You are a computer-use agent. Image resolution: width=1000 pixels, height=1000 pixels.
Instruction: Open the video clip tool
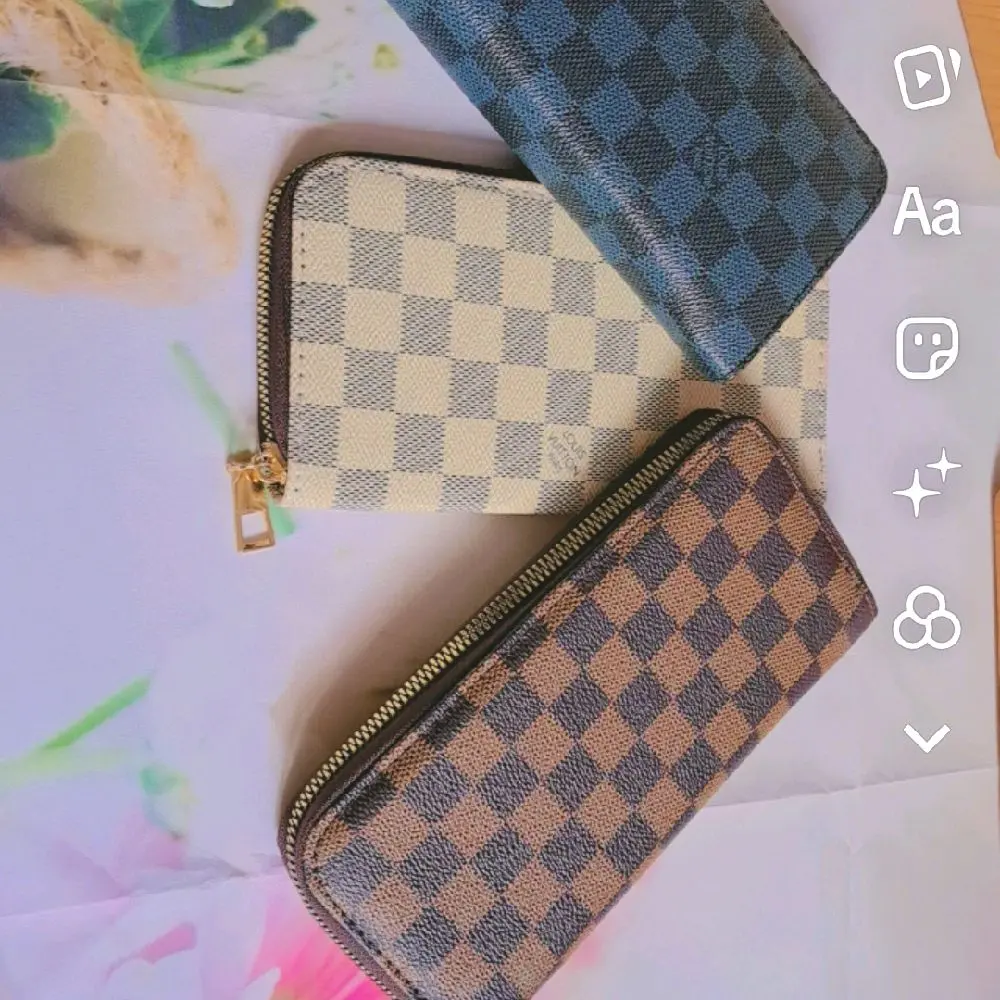pos(927,77)
